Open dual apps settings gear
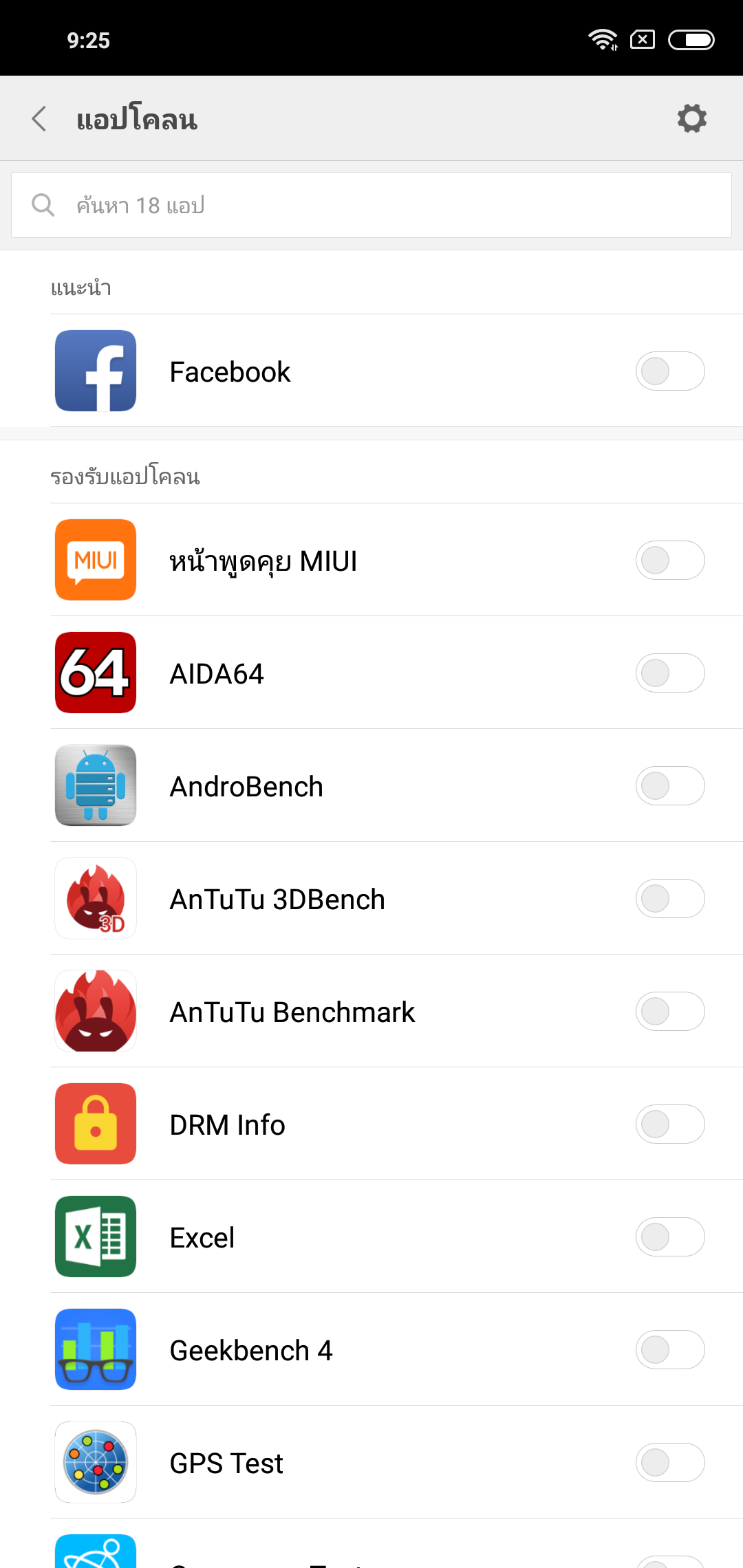 691,119
